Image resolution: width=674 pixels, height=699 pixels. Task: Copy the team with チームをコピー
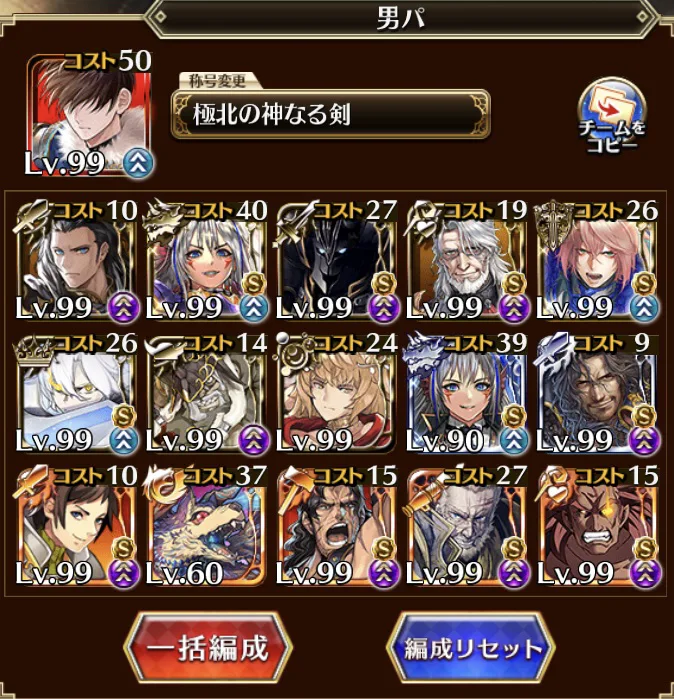click(612, 115)
